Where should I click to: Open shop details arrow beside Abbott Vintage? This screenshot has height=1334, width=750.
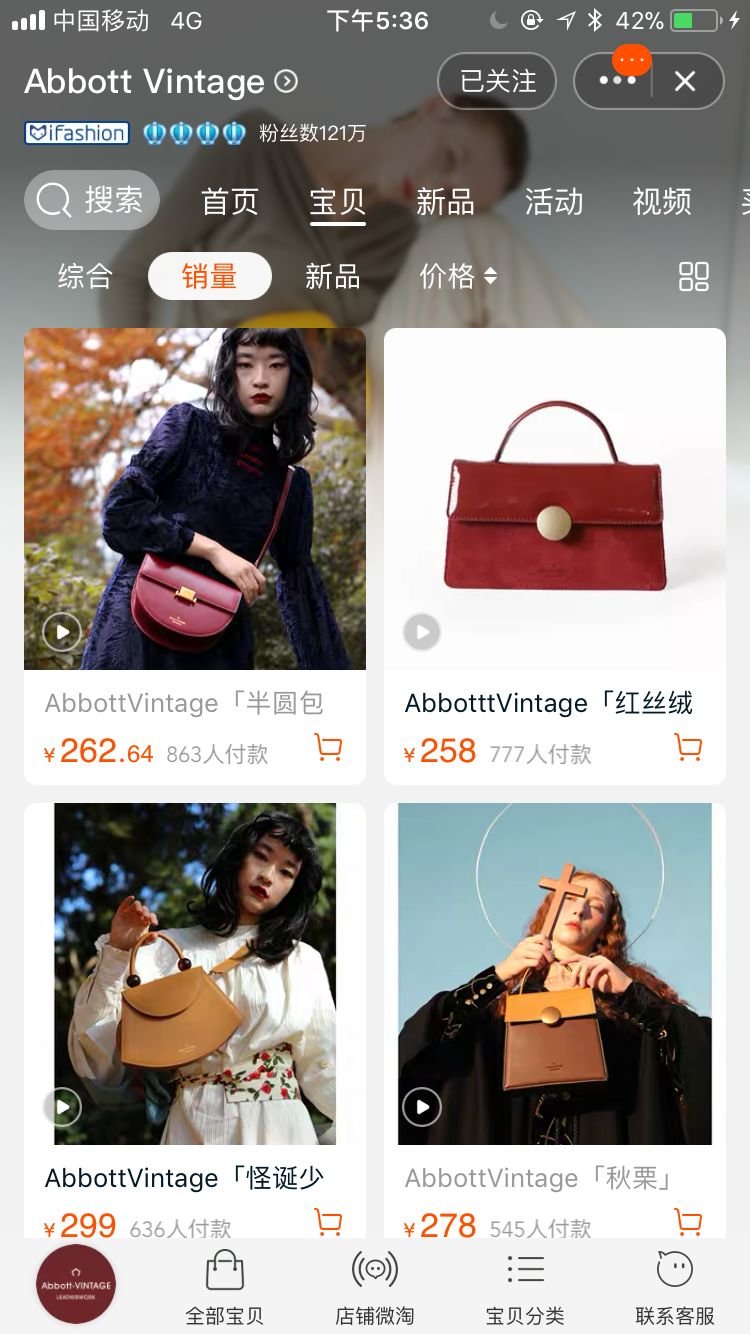(286, 81)
